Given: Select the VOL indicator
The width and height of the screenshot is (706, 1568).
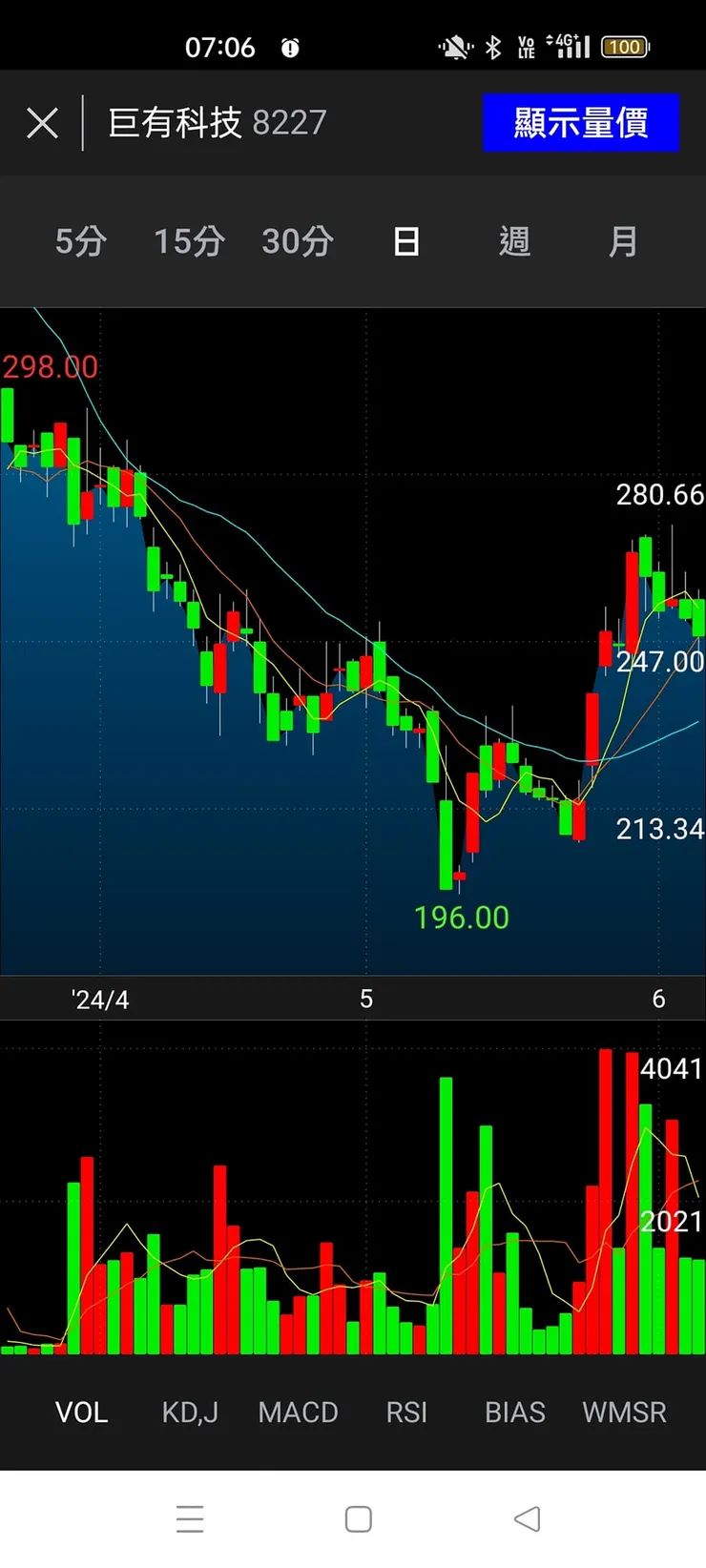Looking at the screenshot, I should tap(81, 1412).
